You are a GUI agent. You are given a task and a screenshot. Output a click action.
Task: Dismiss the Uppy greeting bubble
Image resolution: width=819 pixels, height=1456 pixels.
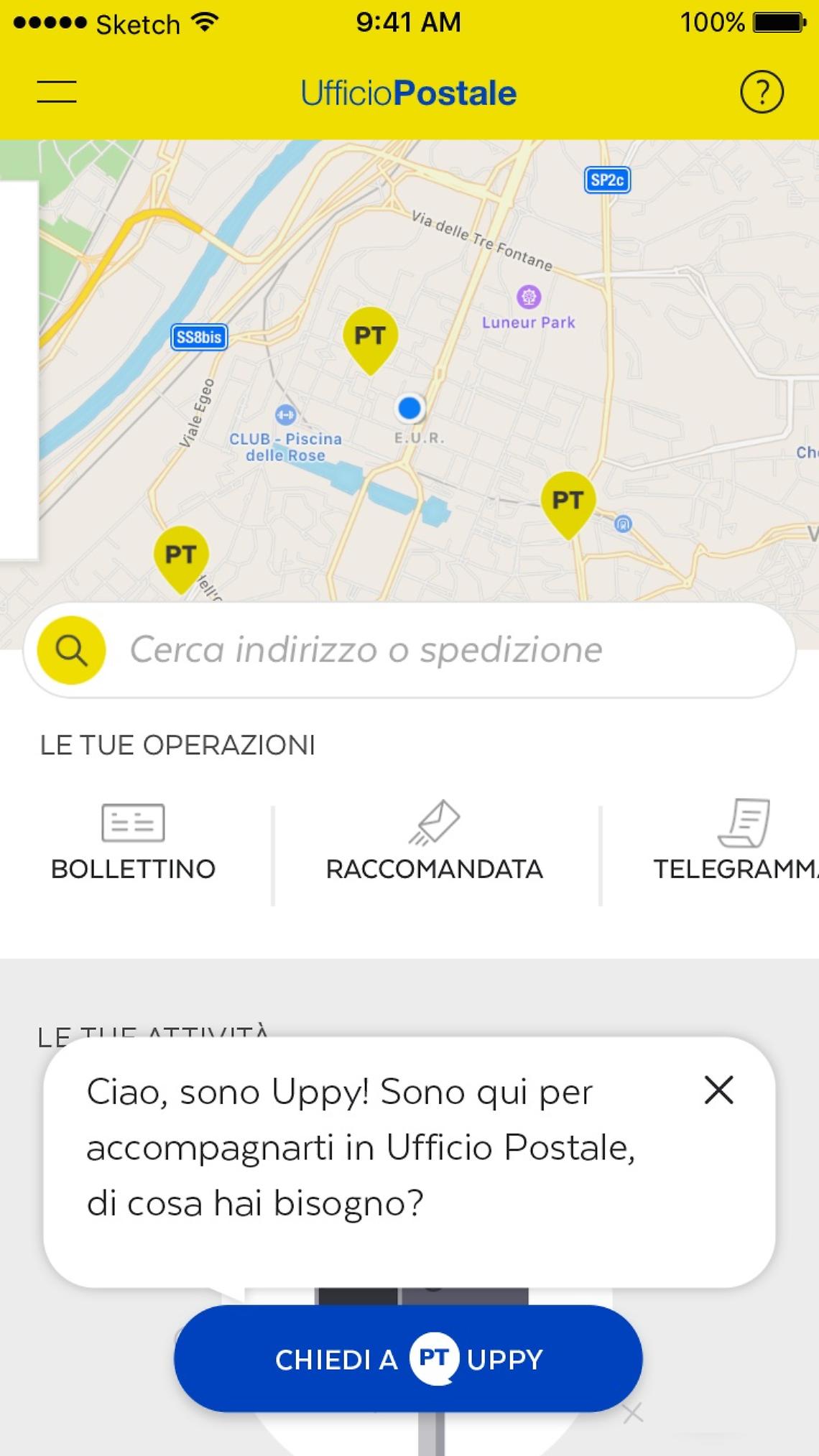(718, 1090)
